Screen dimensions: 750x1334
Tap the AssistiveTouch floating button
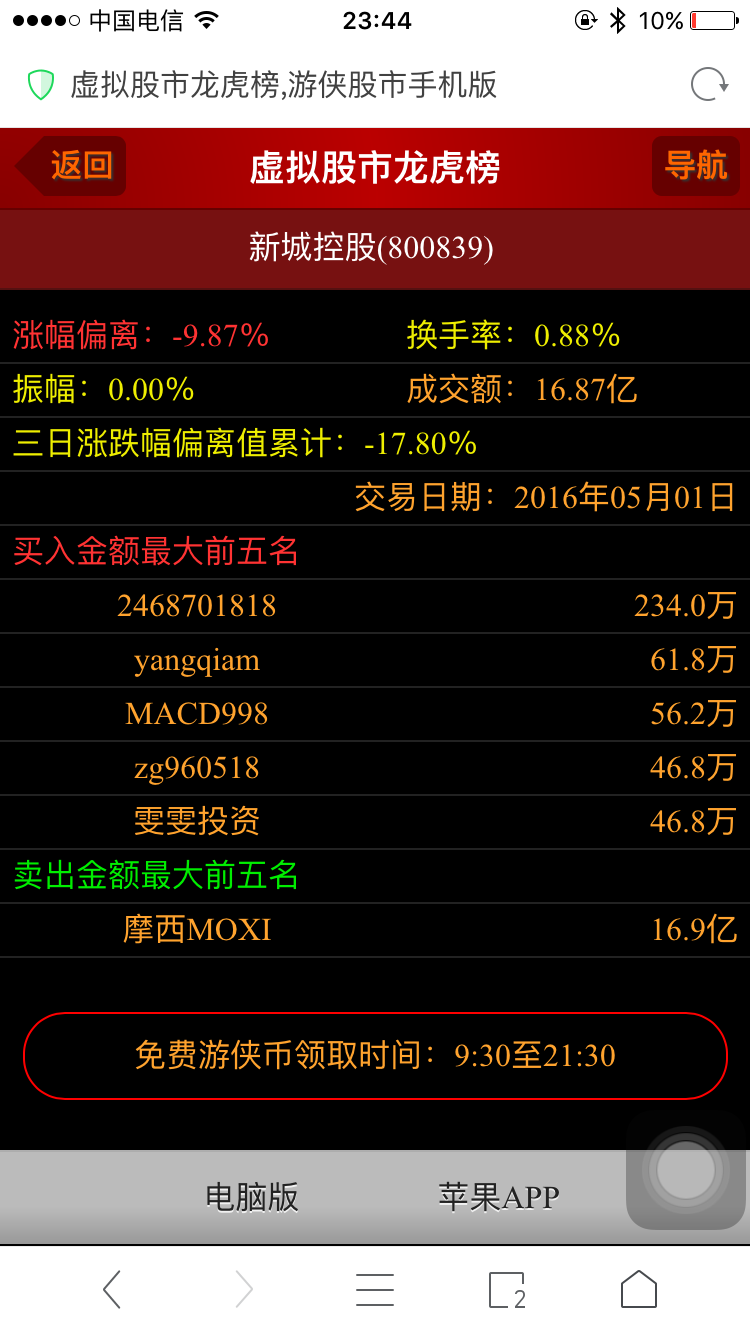click(686, 1170)
